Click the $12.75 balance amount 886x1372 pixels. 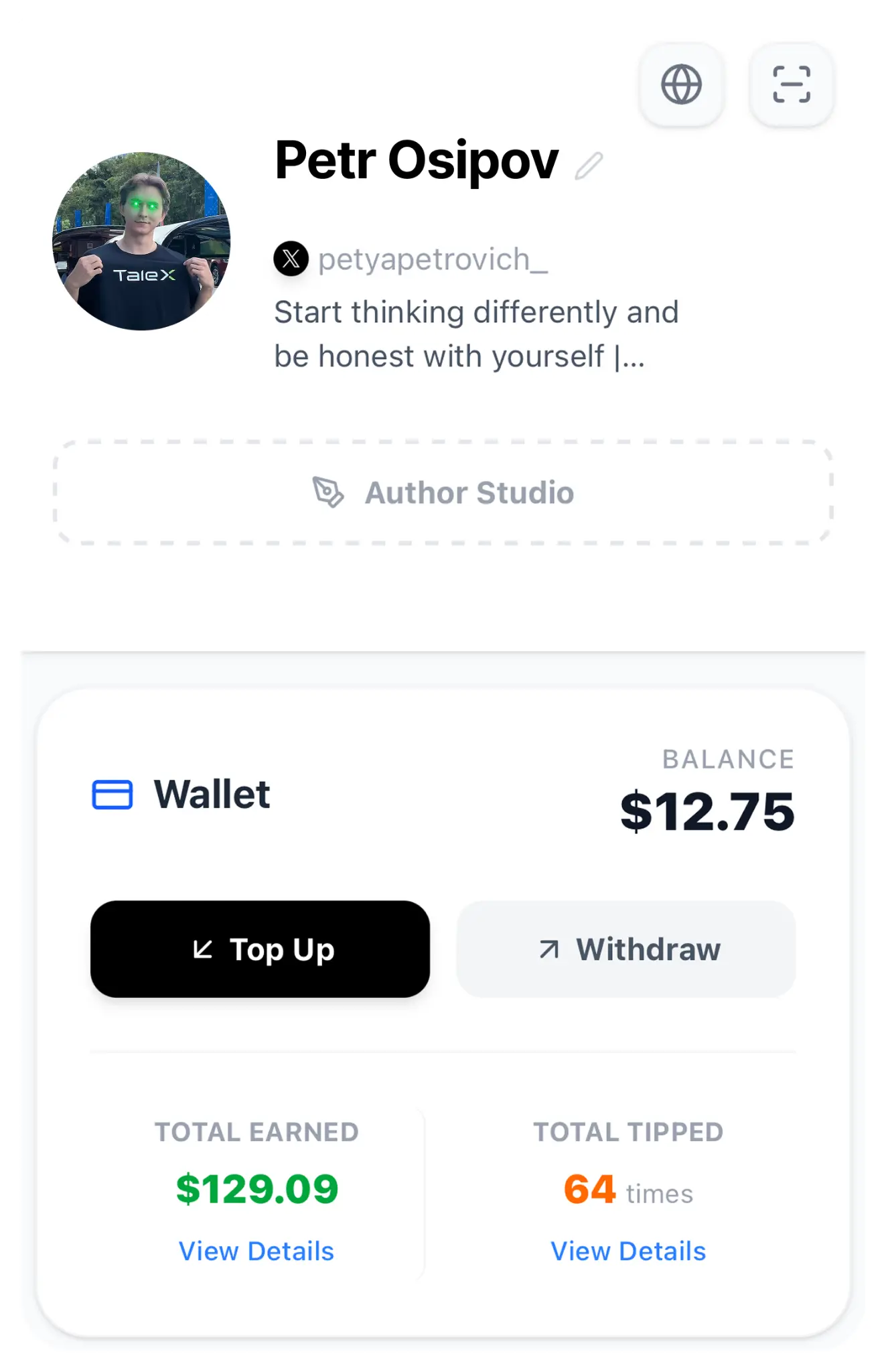[708, 812]
